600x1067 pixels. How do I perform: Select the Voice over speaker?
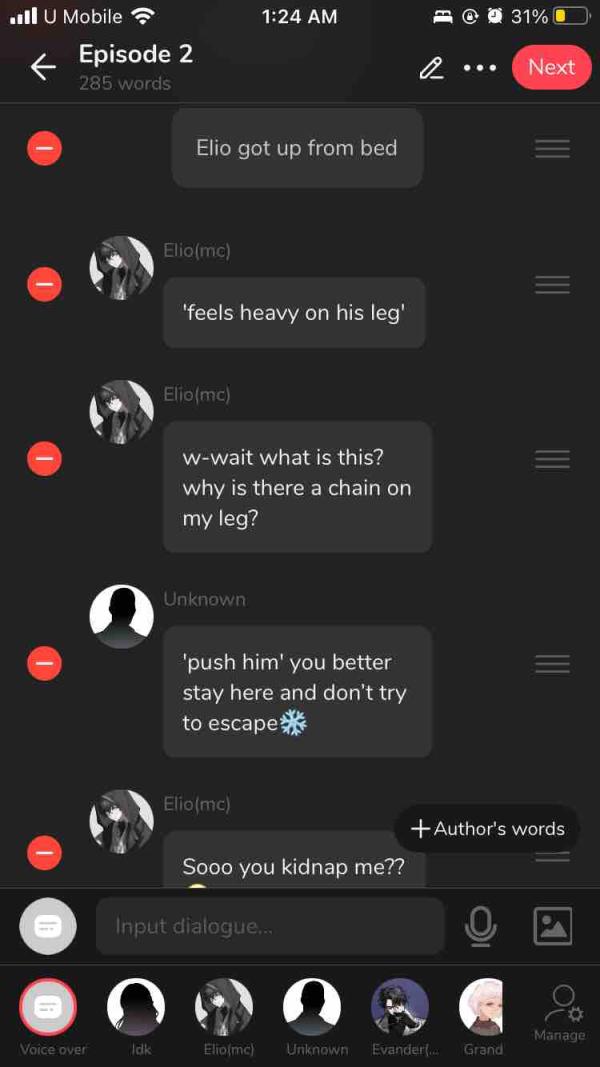click(48, 1006)
